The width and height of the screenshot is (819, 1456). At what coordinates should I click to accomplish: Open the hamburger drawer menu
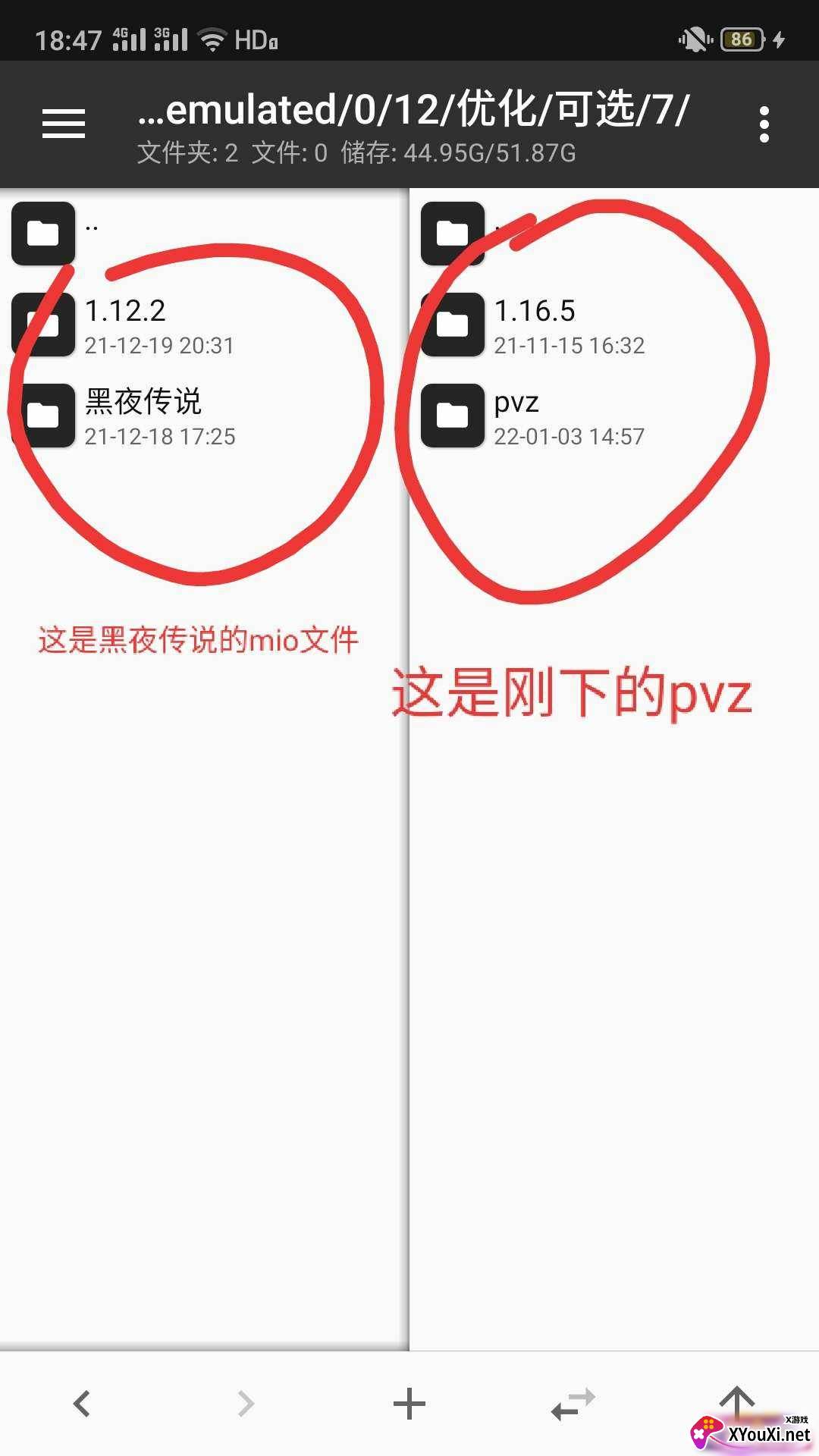tap(64, 124)
